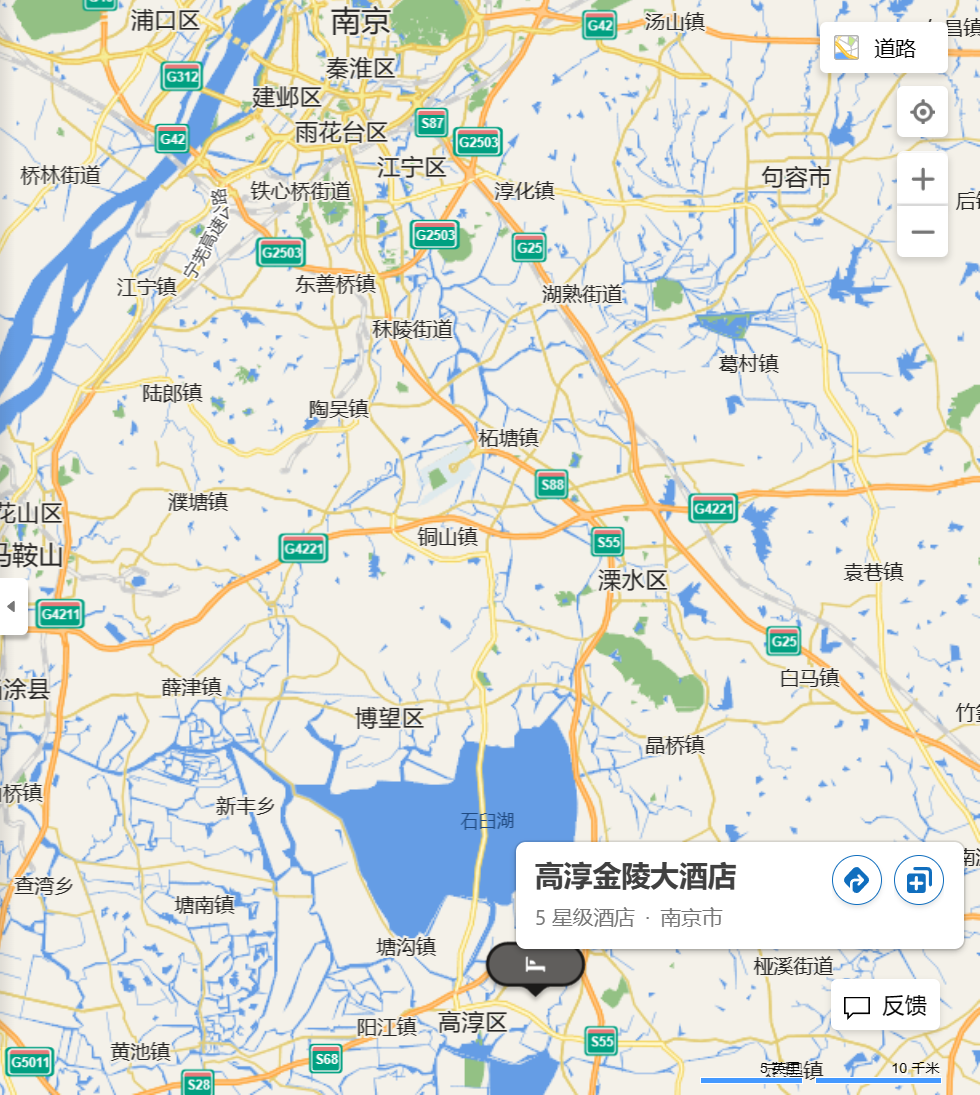Zoom in on the map
Viewport: 980px width, 1095px height.
(922, 180)
